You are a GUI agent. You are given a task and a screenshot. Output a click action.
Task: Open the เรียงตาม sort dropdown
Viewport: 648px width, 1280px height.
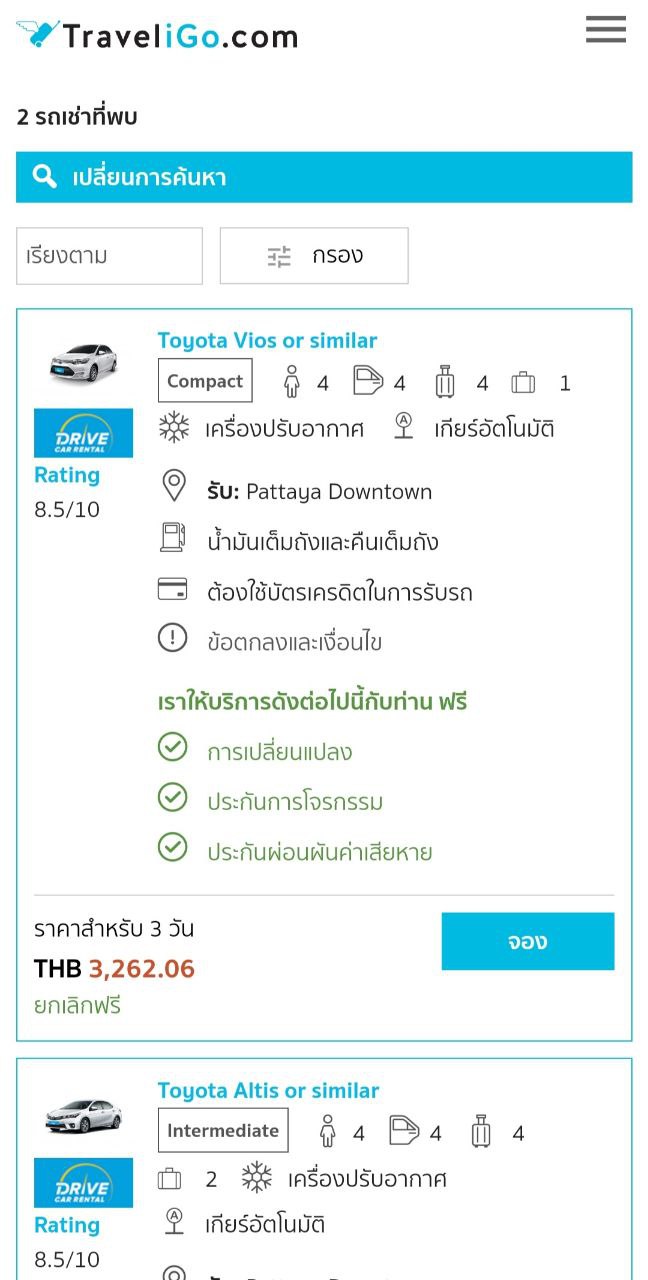109,256
